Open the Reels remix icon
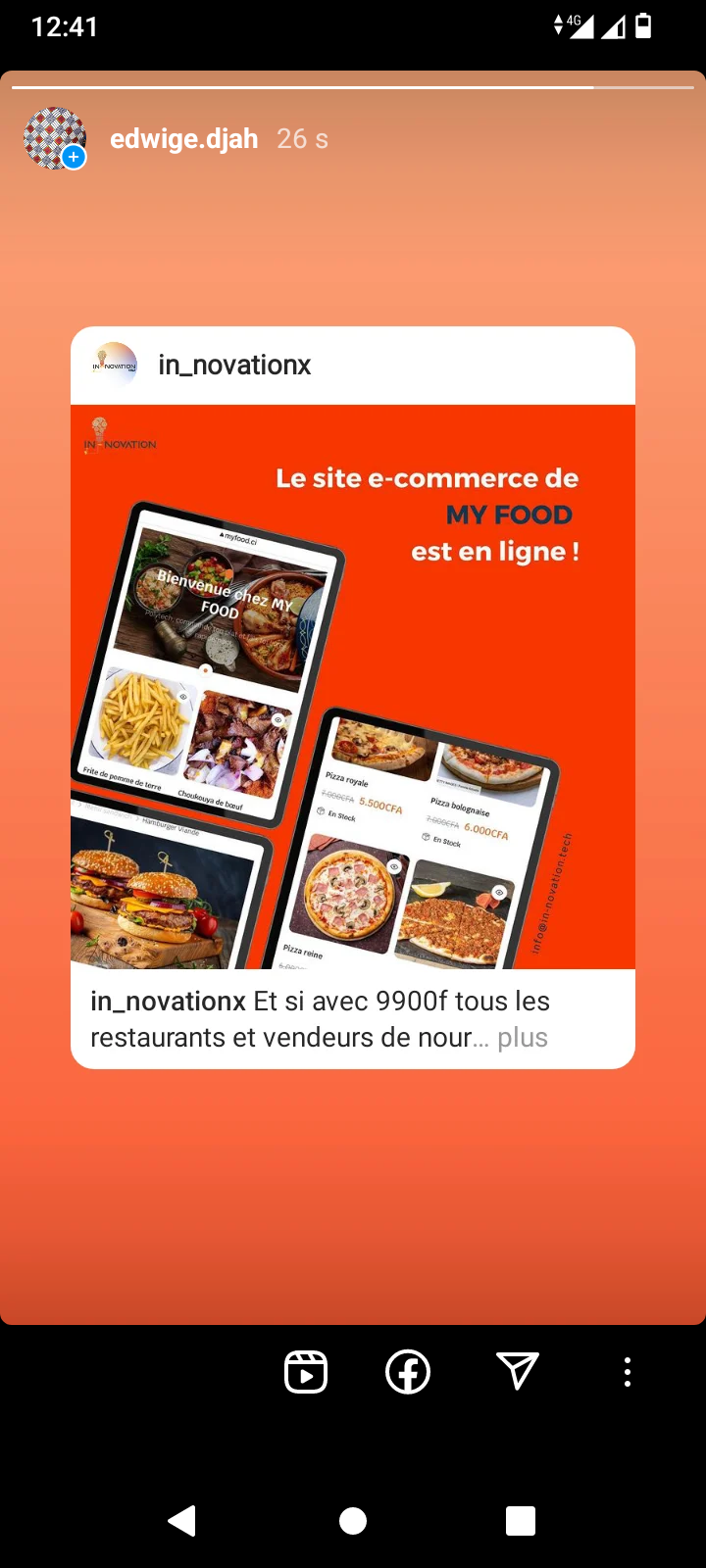 click(306, 1371)
